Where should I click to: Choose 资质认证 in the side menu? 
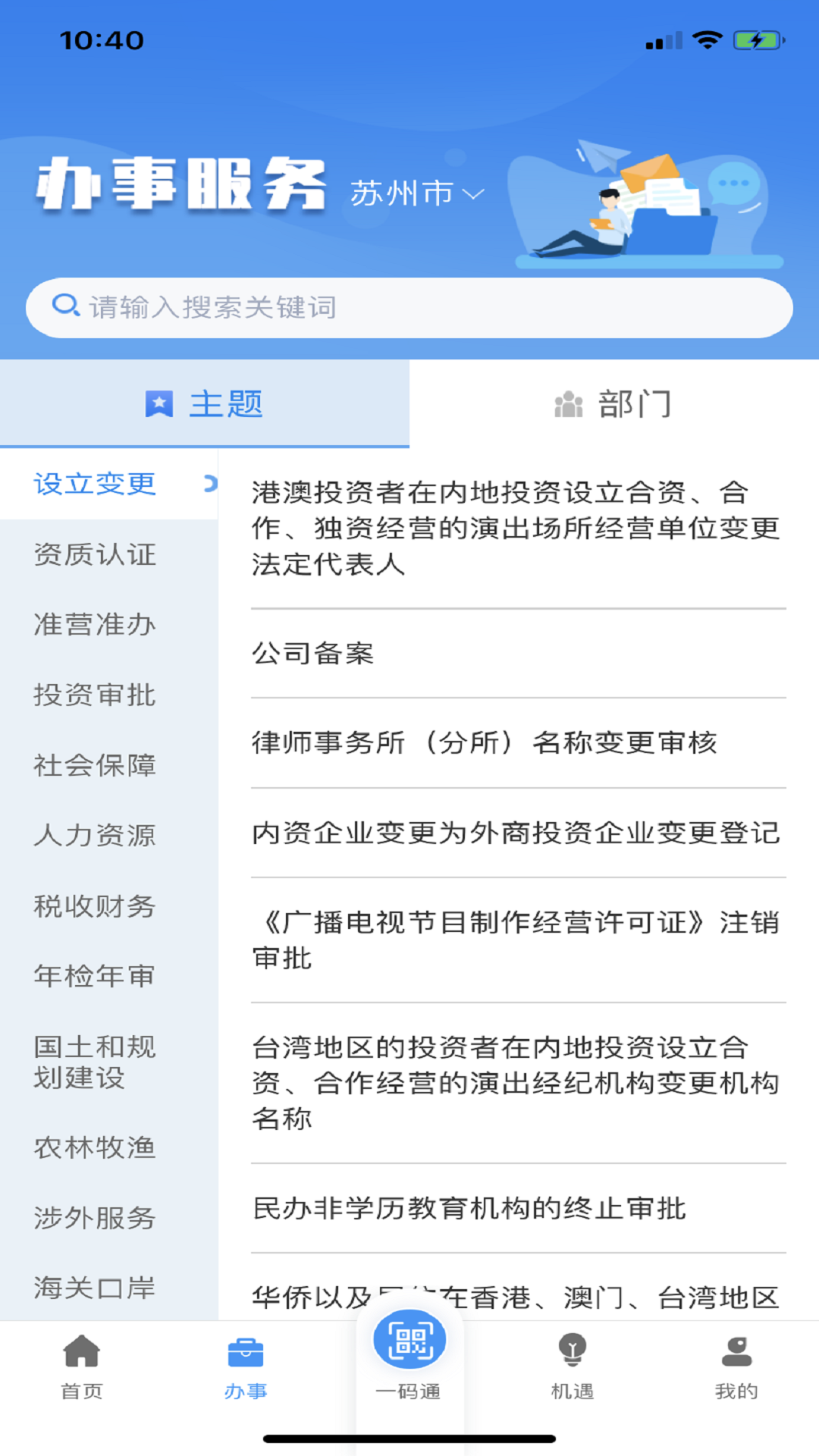(x=95, y=554)
